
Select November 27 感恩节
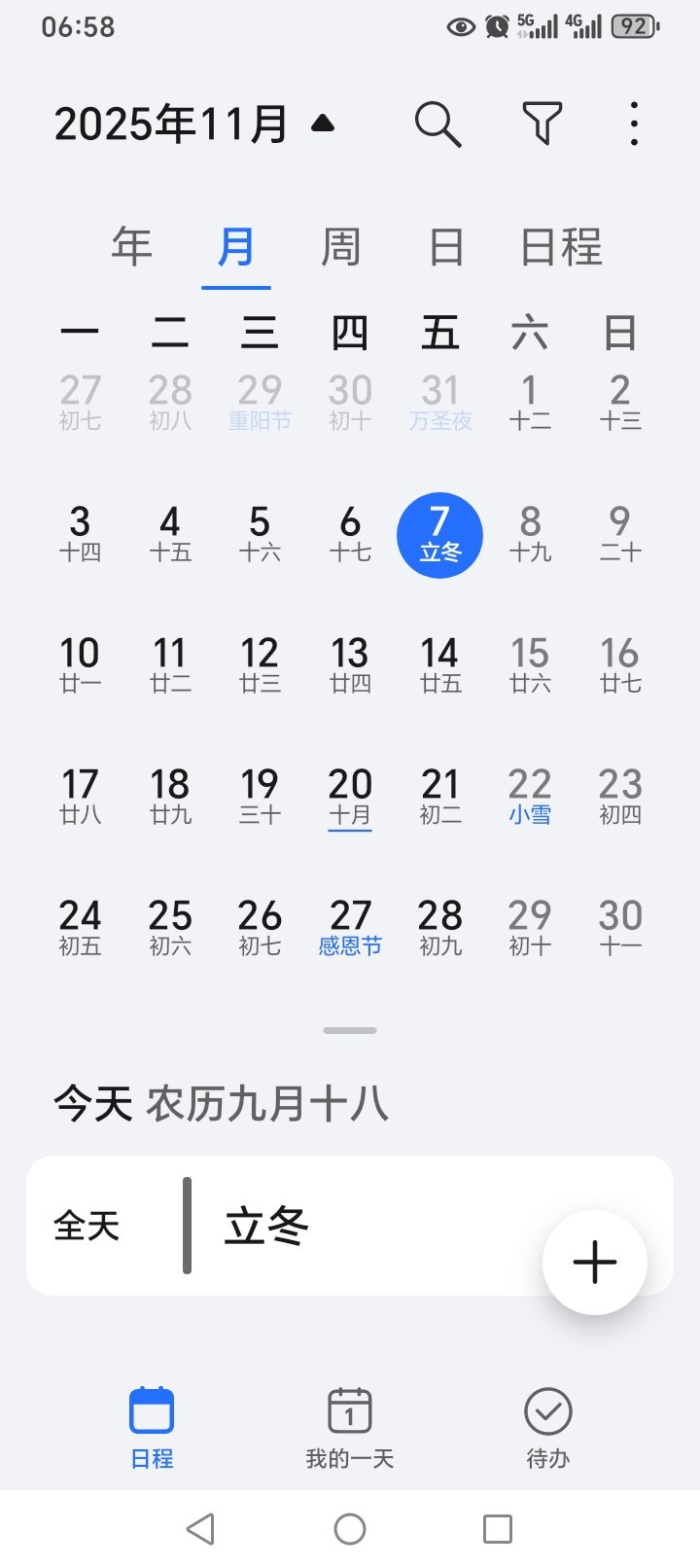point(350,927)
